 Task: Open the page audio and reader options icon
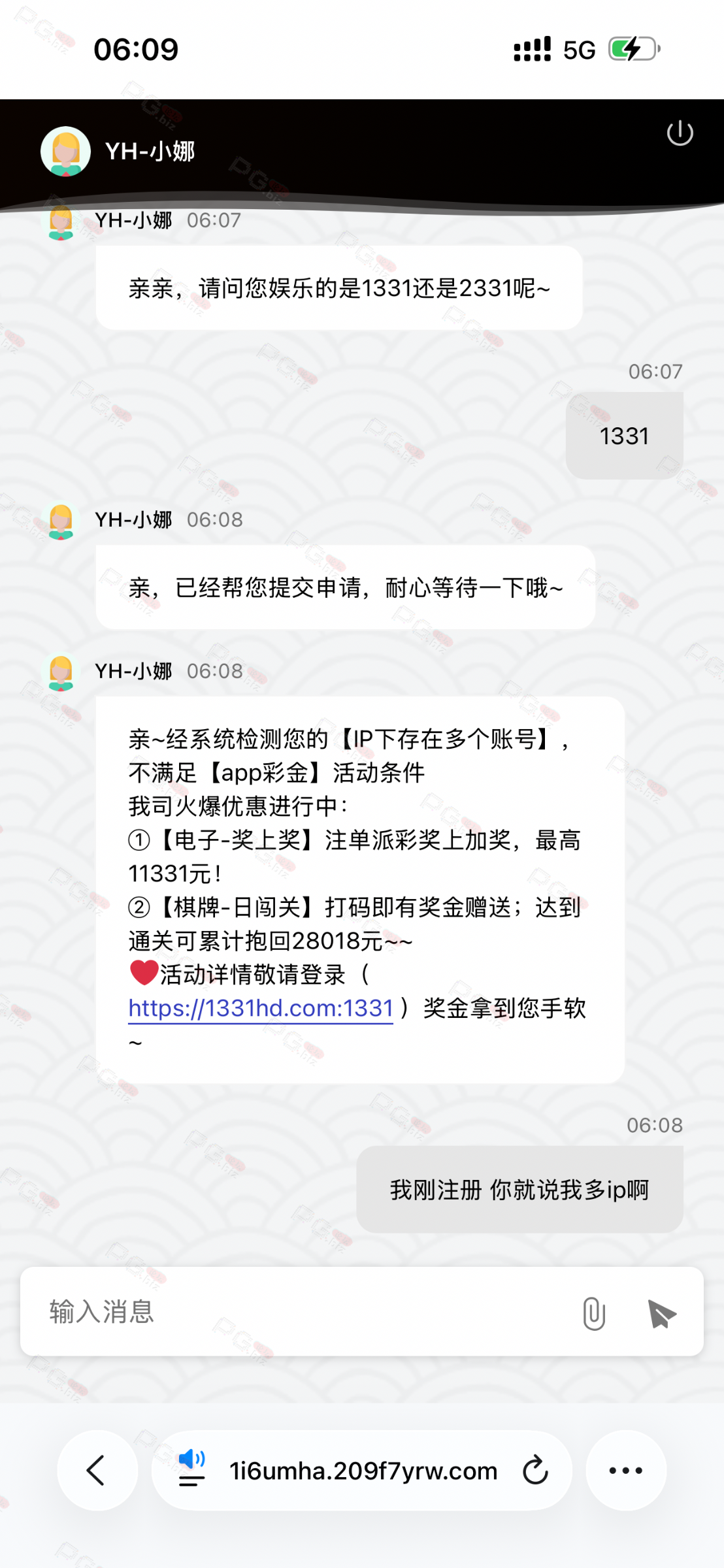(x=191, y=1467)
